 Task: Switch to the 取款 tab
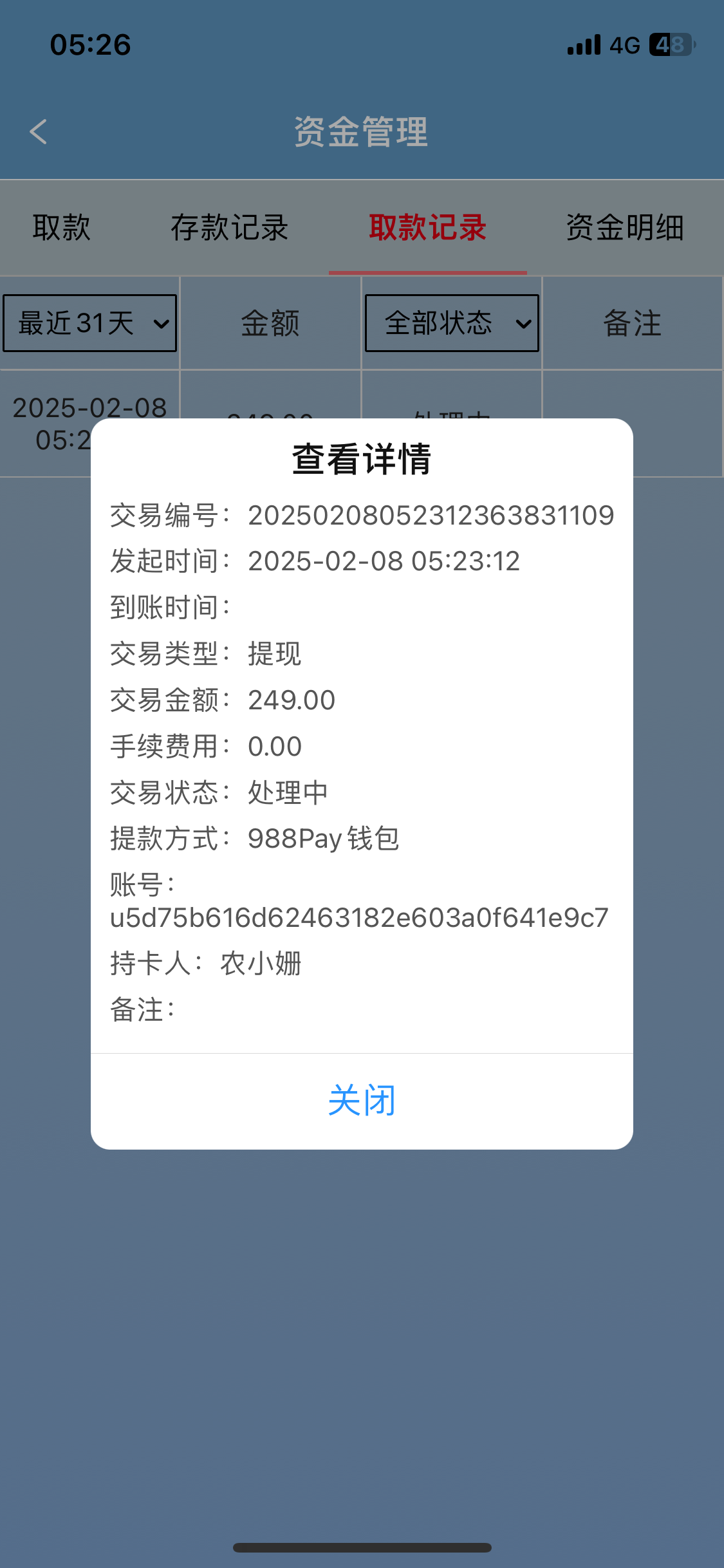(x=62, y=228)
